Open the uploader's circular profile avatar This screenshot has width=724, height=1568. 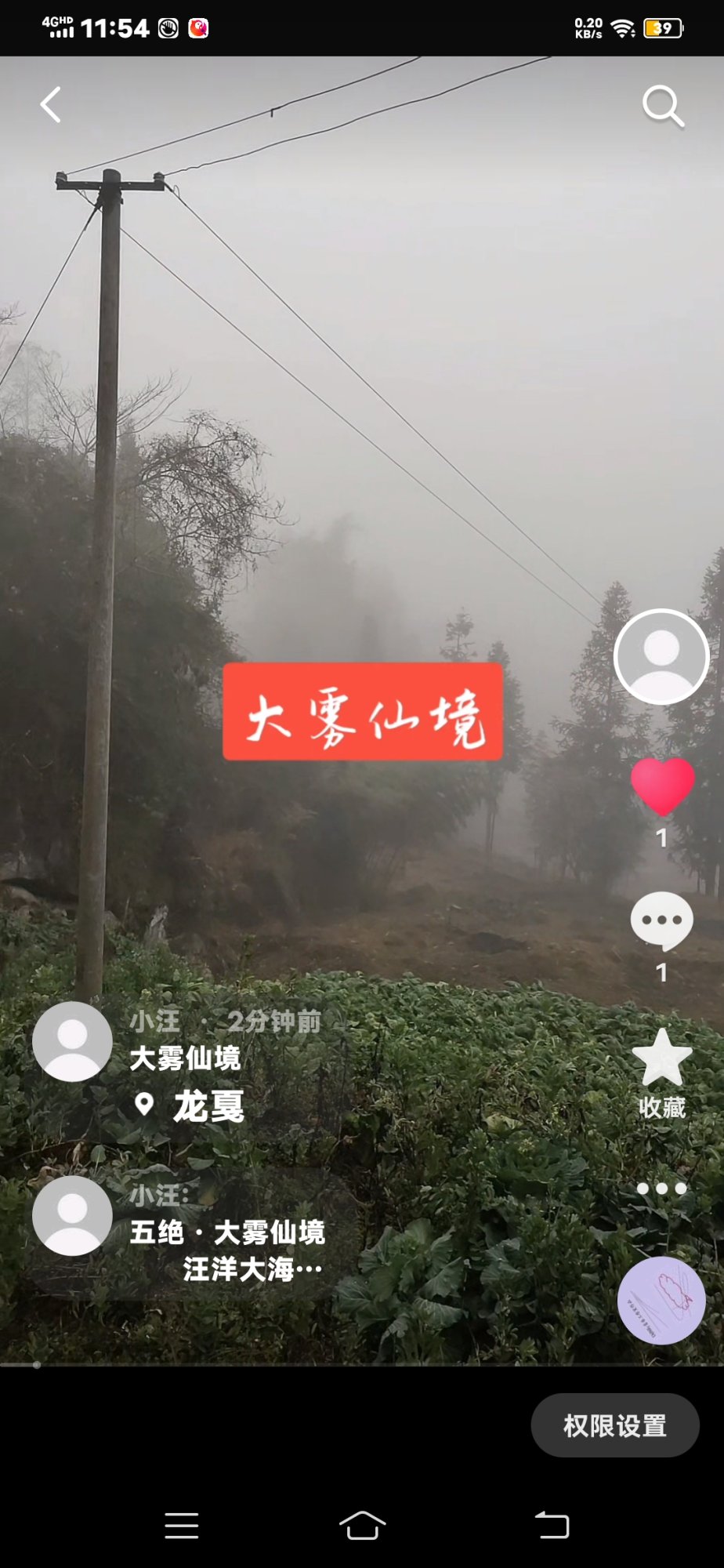661,656
